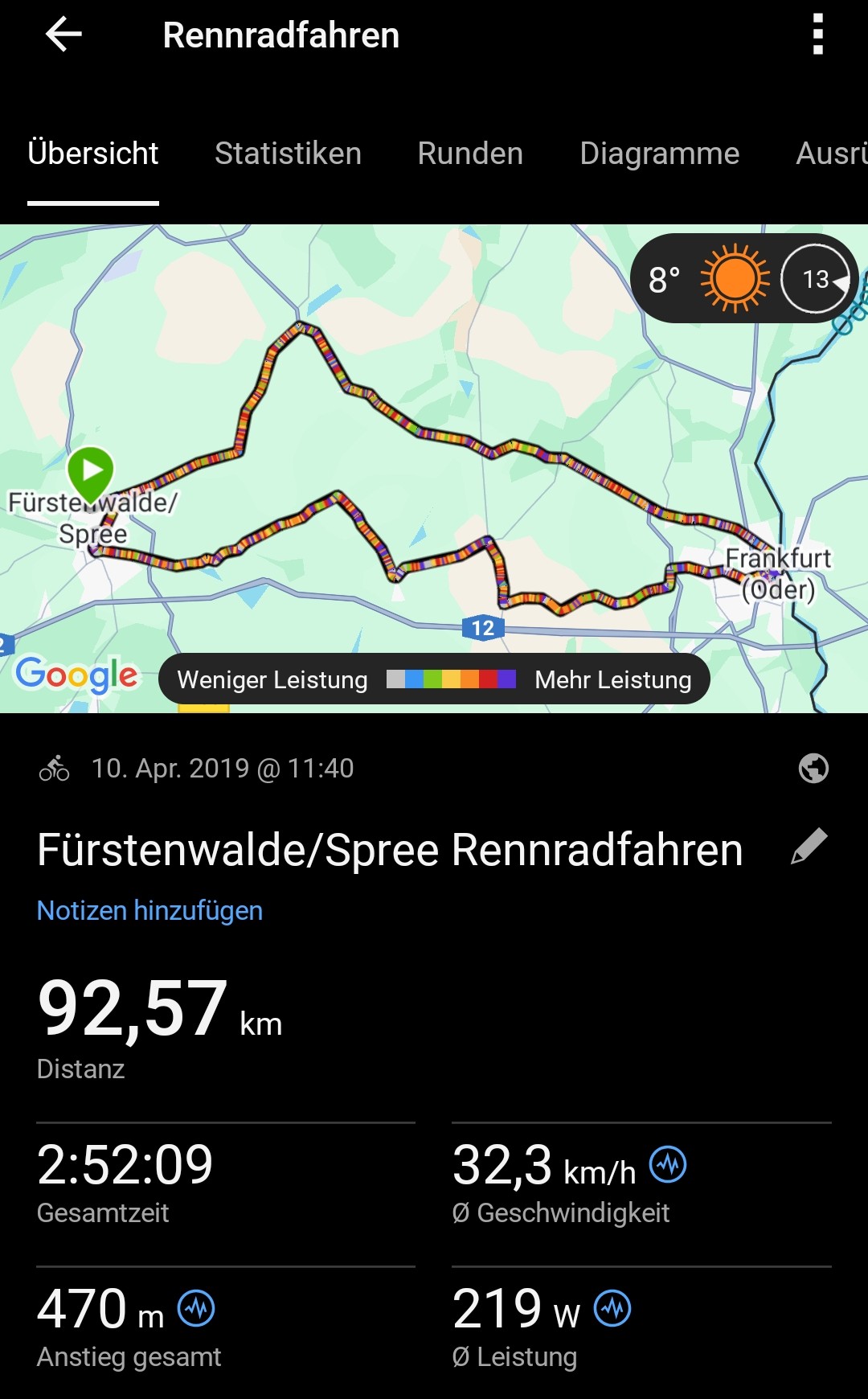Tap the info icon beside Ø Leistung
This screenshot has width=868, height=1399.
click(x=612, y=1308)
